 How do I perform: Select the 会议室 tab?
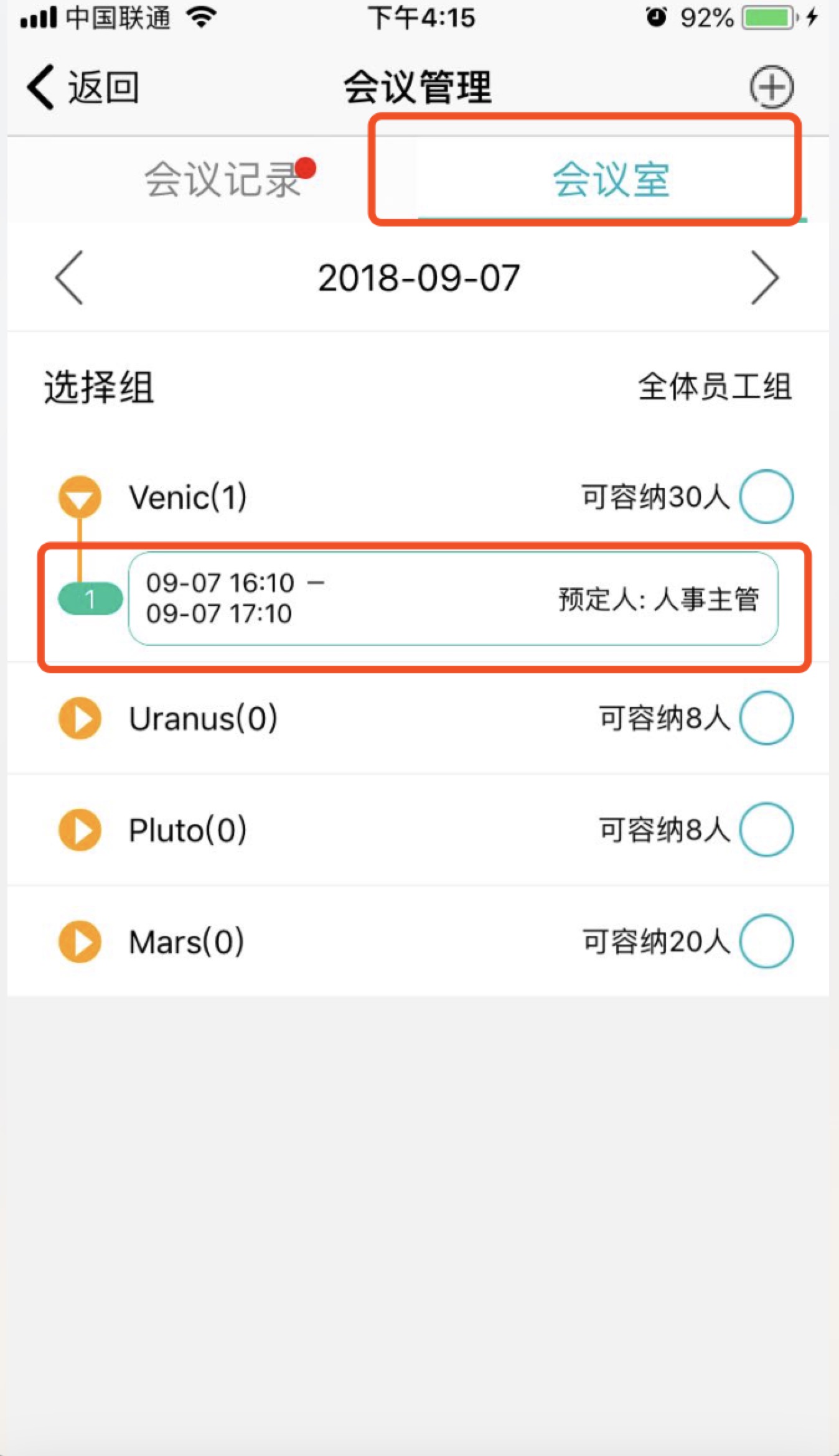[611, 179]
